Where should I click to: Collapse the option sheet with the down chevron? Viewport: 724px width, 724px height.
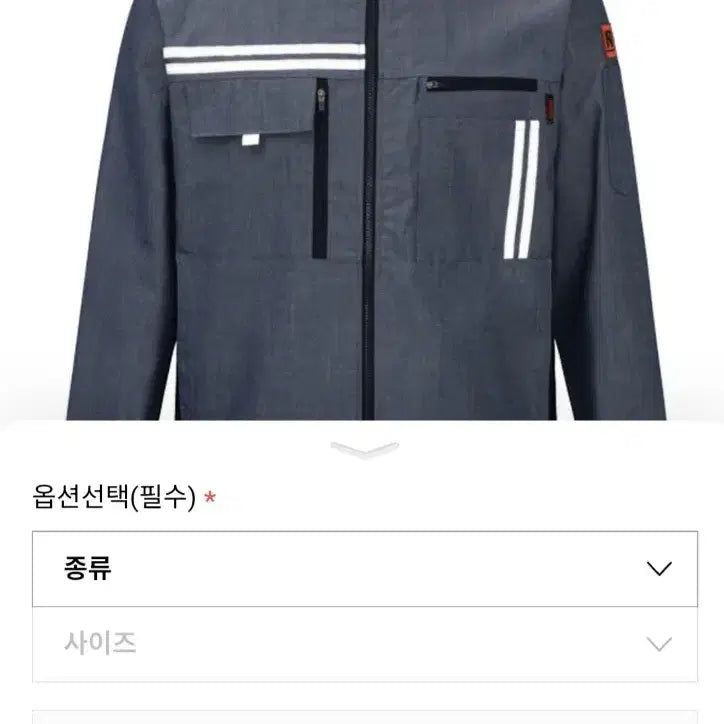(364, 451)
